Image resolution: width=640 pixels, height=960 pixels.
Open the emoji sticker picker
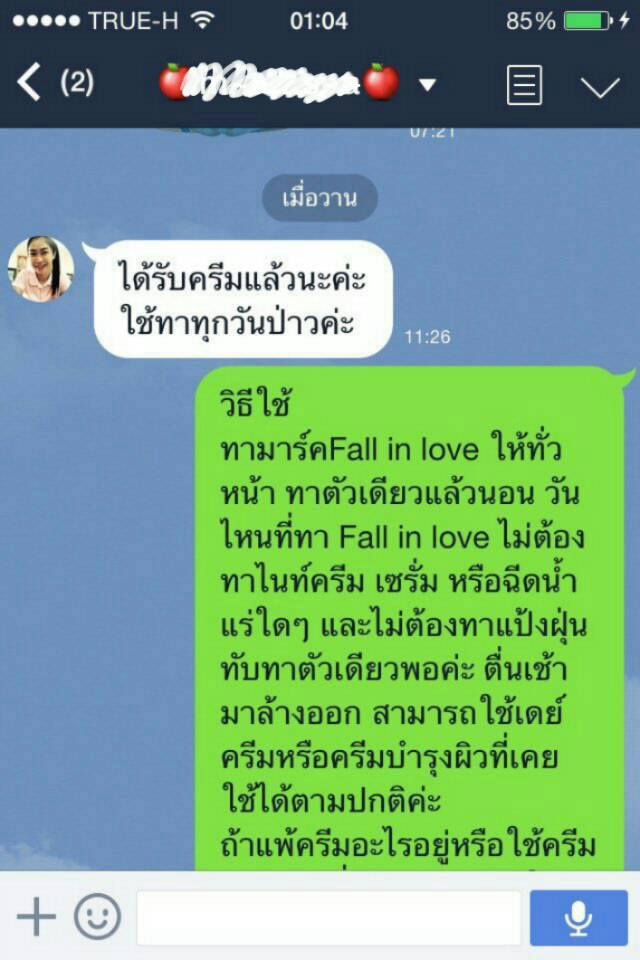97,917
